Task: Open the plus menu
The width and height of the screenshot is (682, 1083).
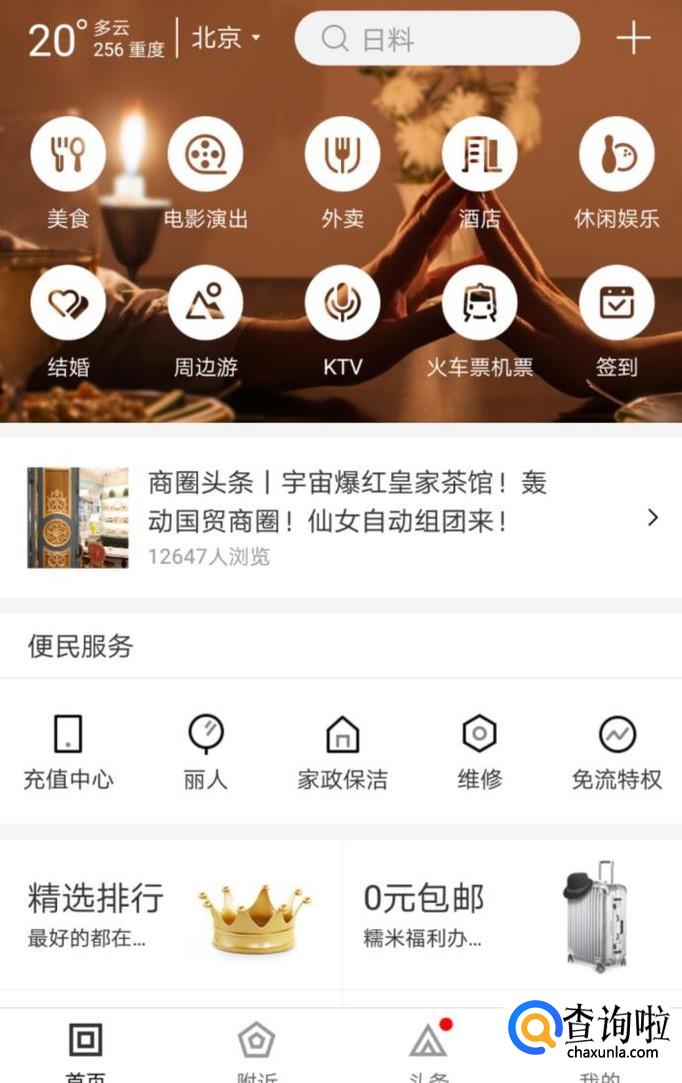Action: 633,39
